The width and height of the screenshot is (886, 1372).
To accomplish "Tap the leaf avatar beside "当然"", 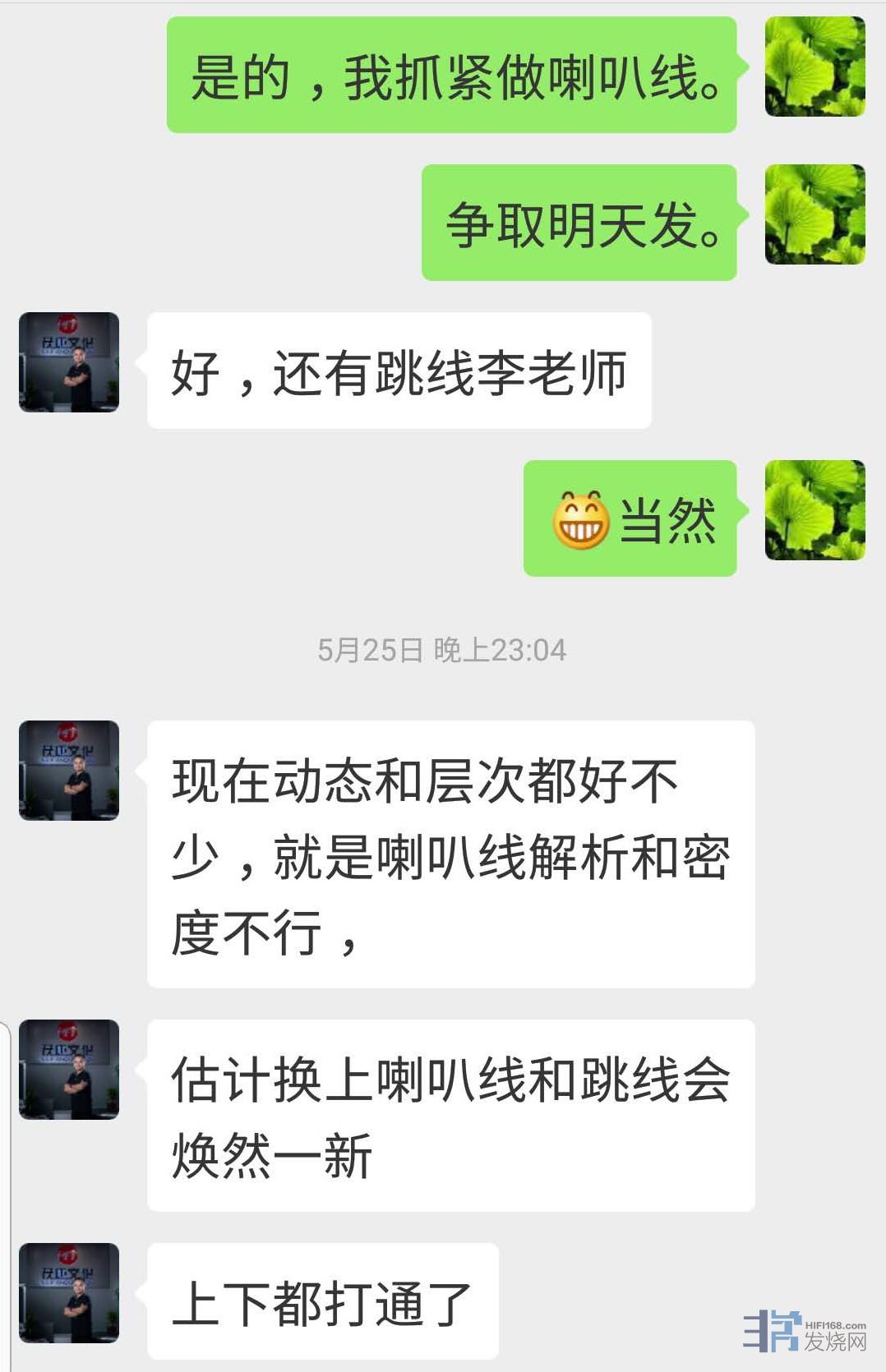I will tap(814, 510).
